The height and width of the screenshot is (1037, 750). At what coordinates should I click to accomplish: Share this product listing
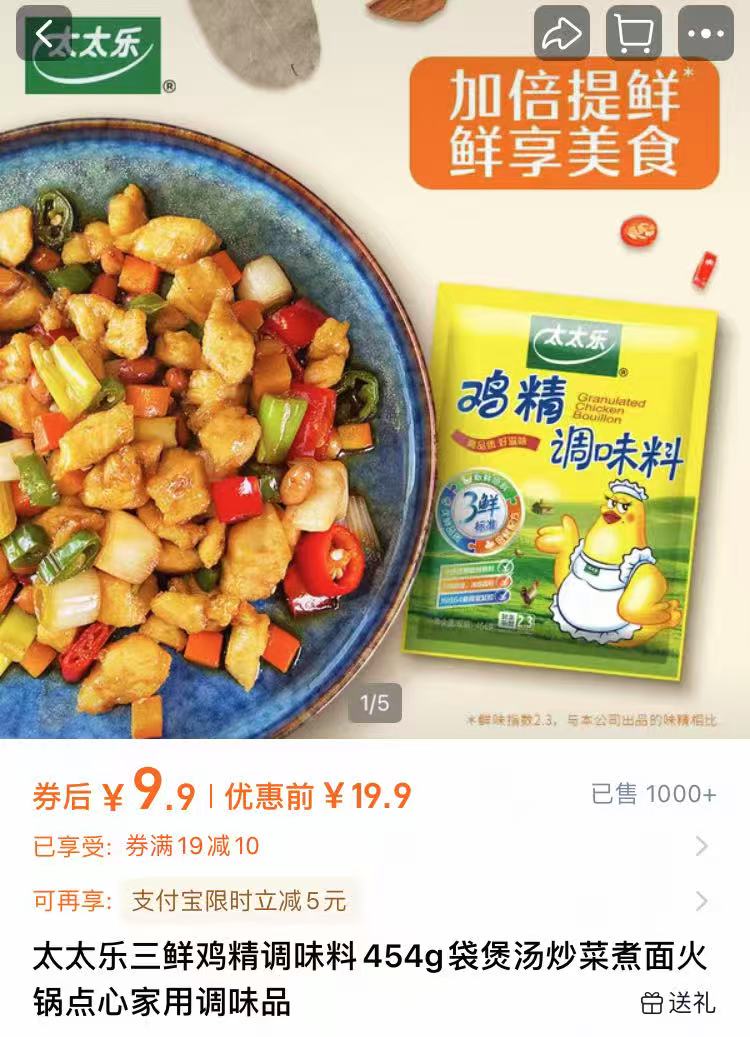[x=561, y=34]
